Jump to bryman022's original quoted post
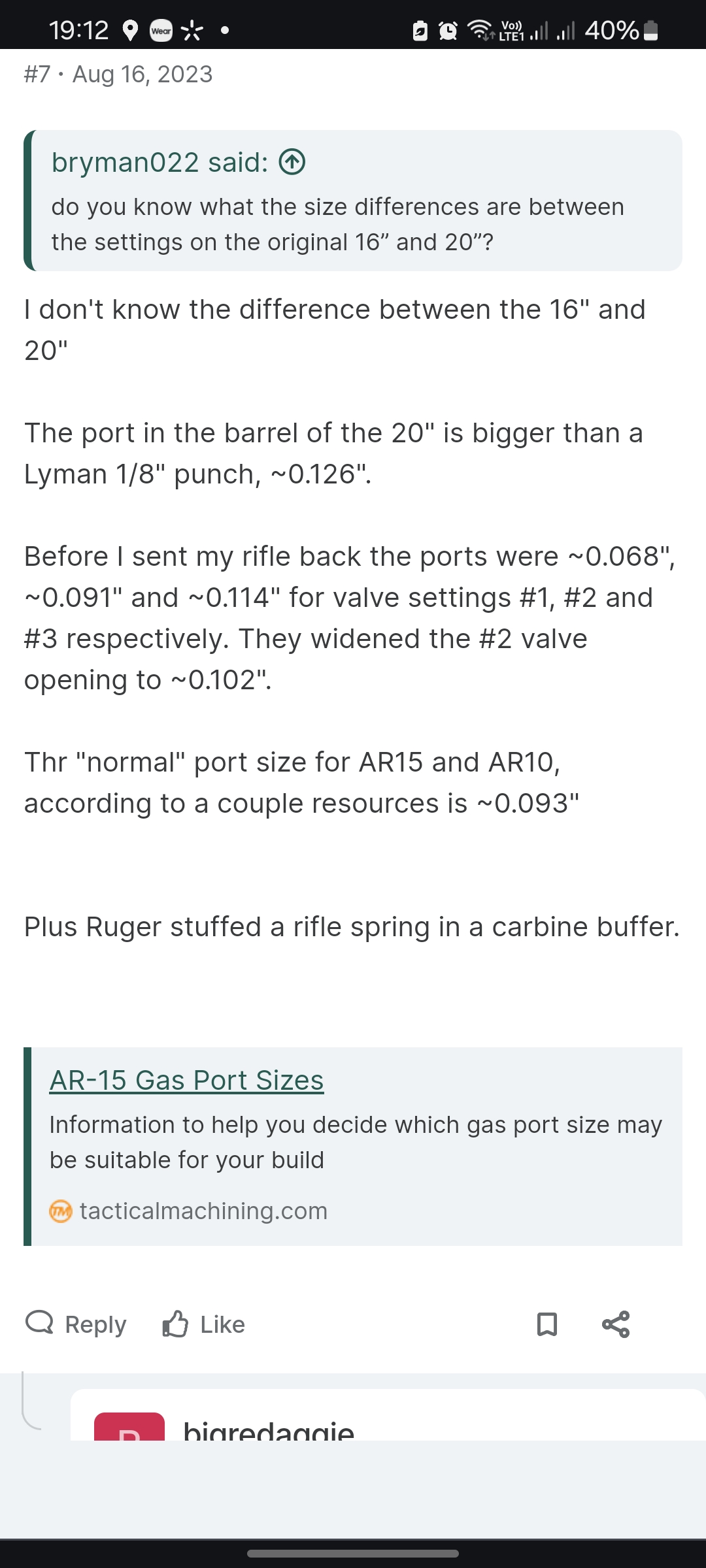 coord(292,162)
